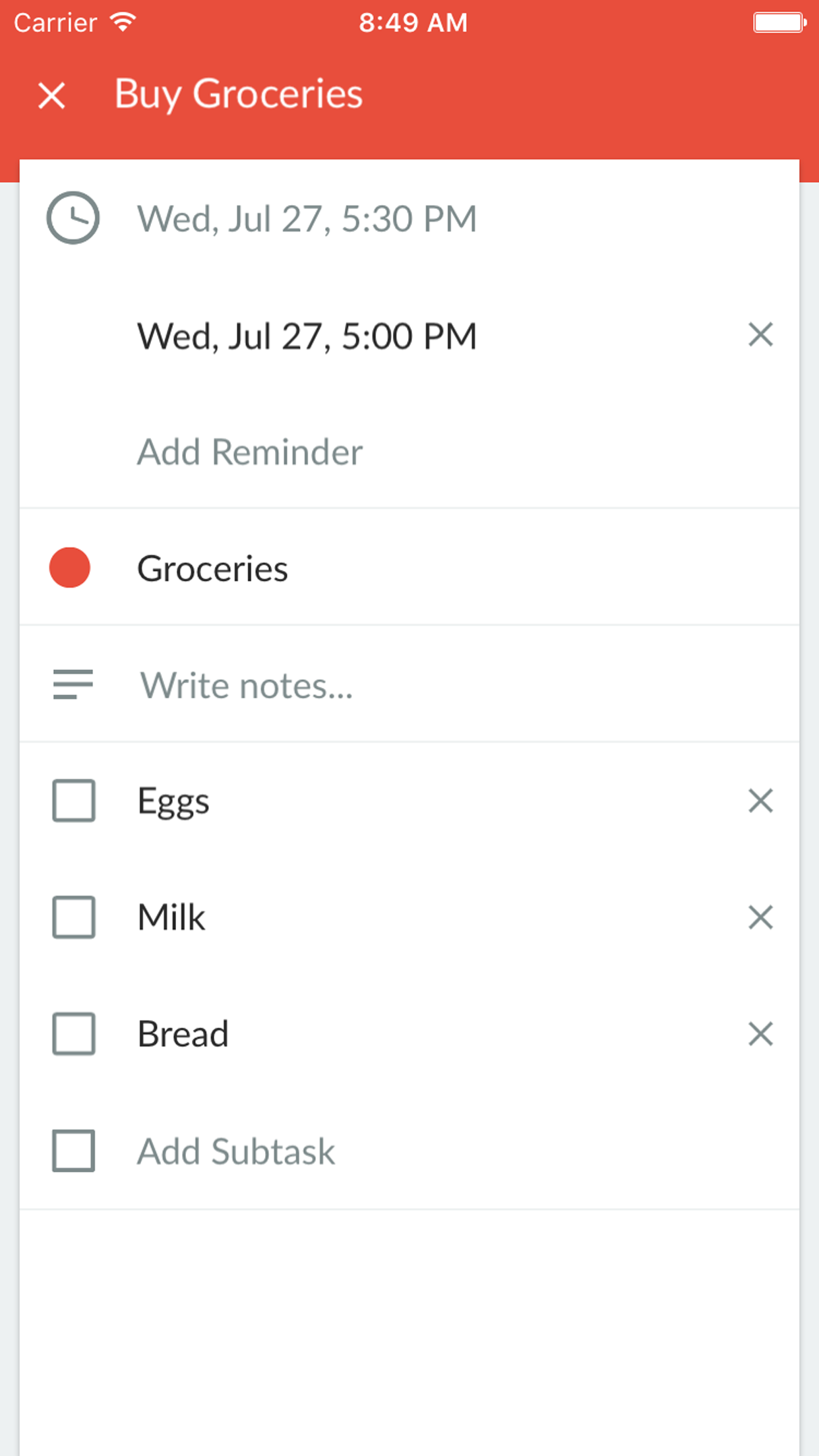Image resolution: width=819 pixels, height=1456 pixels.
Task: Change the Groceries list assignment
Action: 212,568
